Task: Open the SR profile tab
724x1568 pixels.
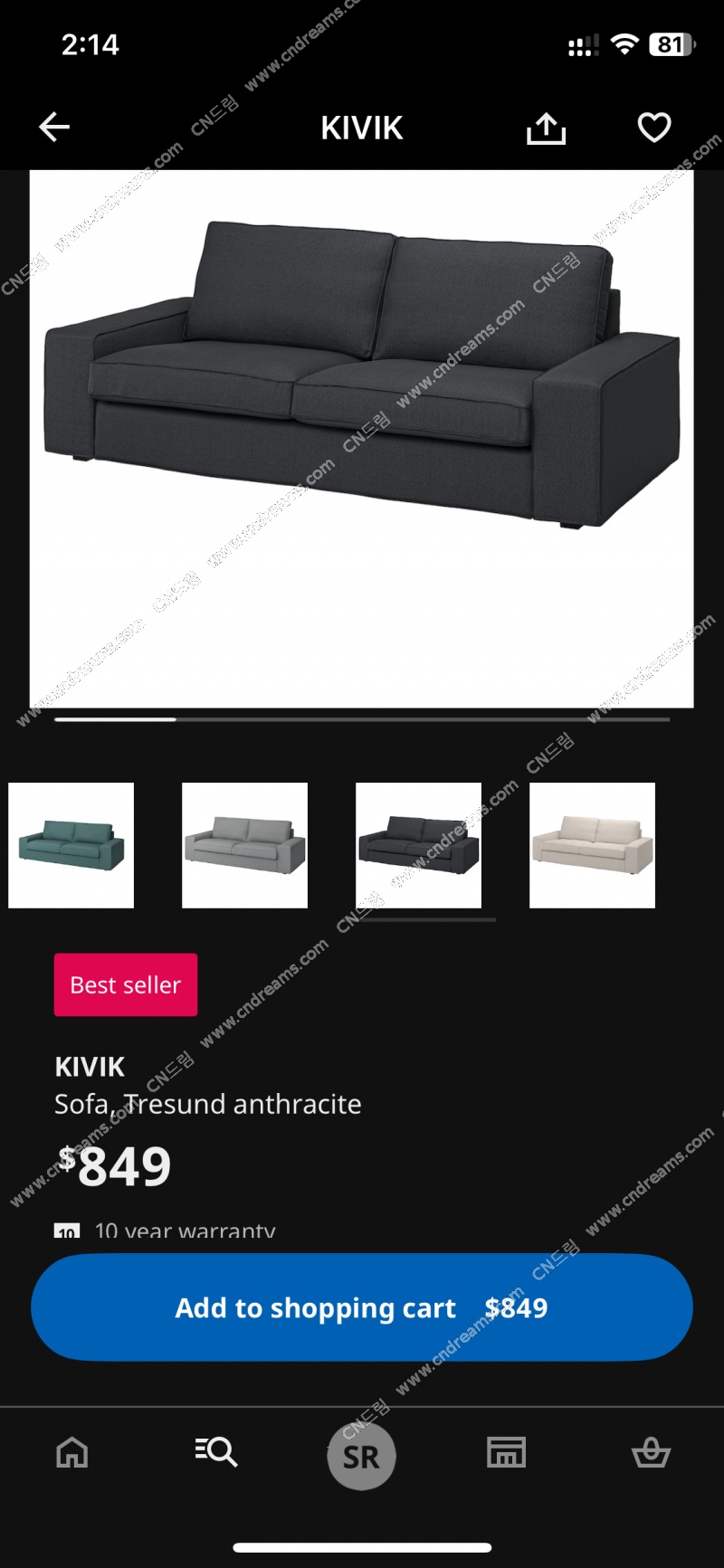Action: click(361, 1457)
